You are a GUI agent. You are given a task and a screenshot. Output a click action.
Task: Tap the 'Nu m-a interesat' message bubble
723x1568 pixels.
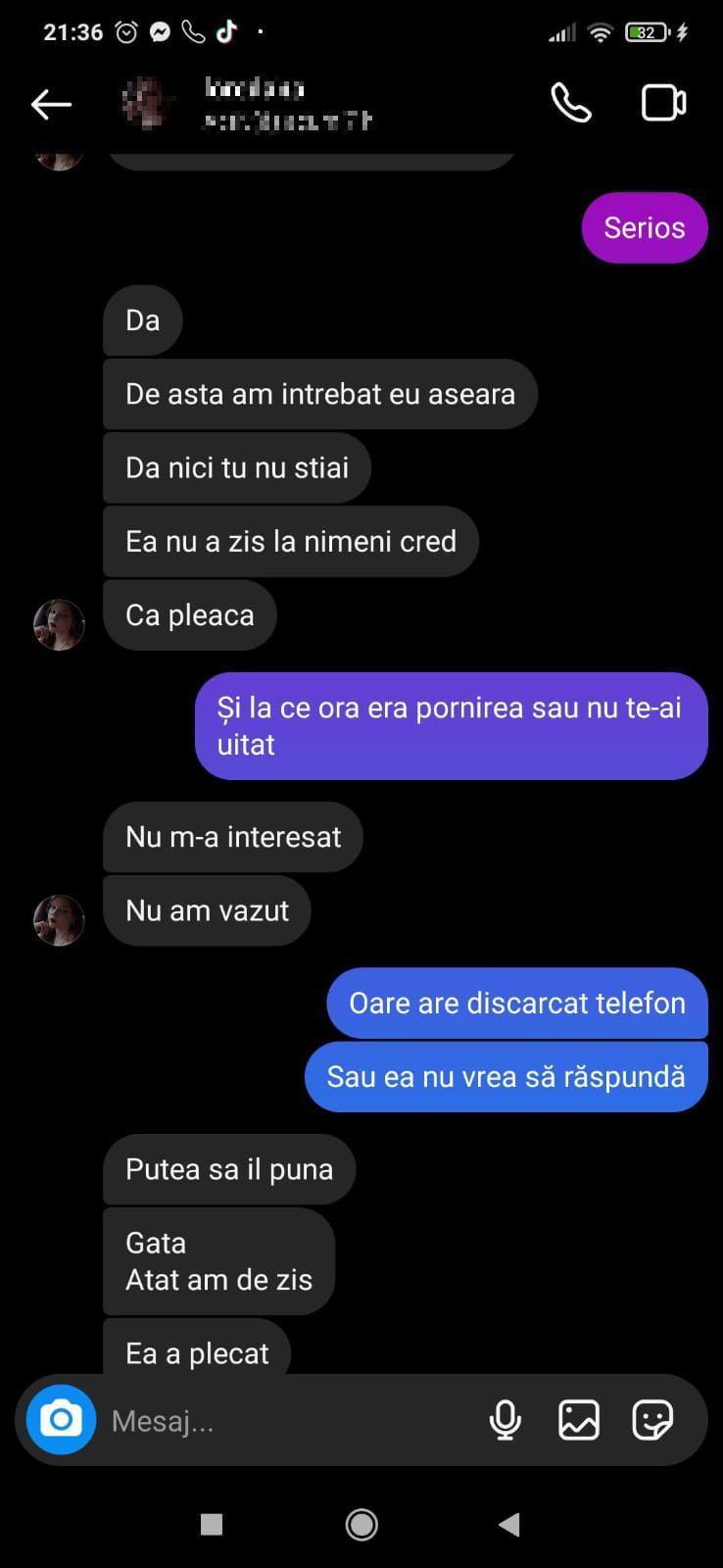coord(232,837)
